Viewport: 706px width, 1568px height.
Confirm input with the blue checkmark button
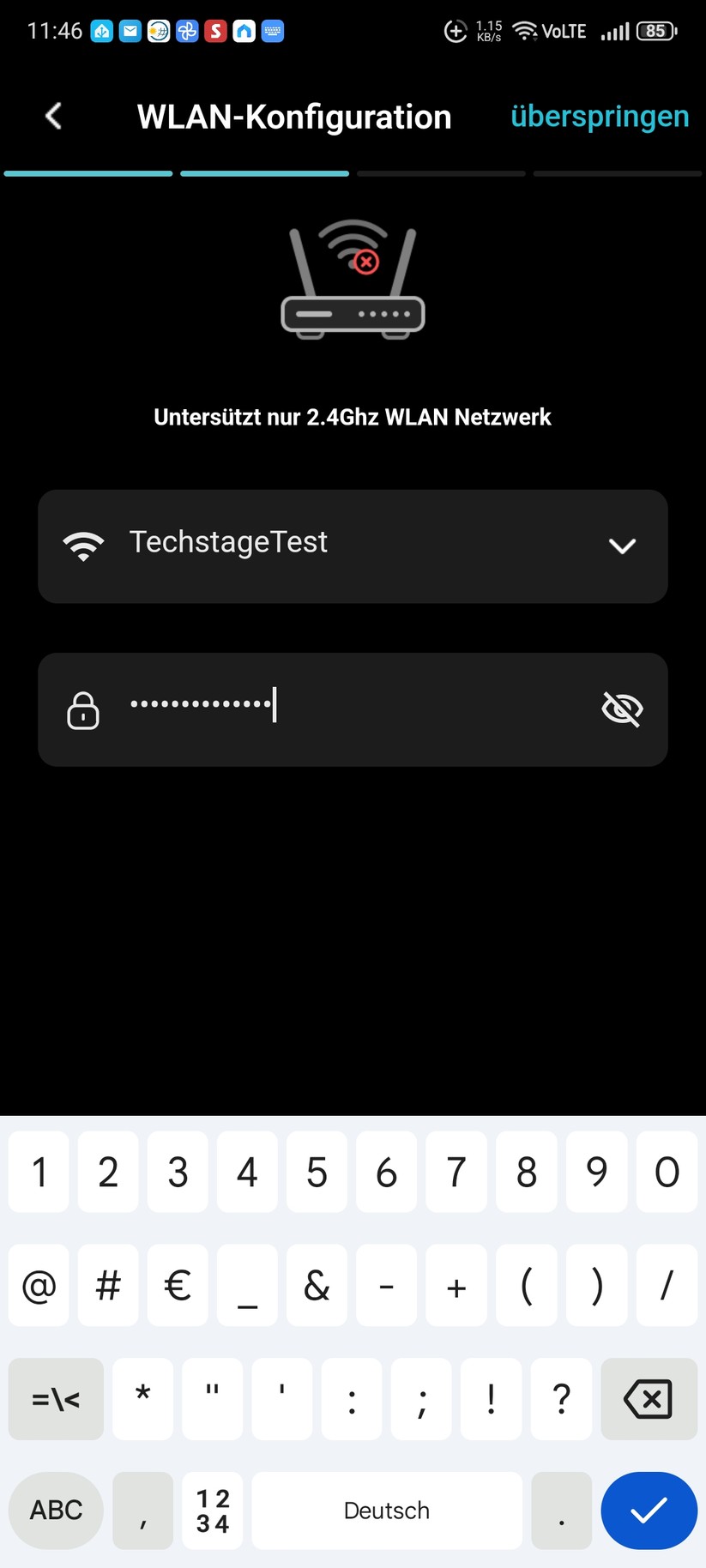click(649, 1511)
